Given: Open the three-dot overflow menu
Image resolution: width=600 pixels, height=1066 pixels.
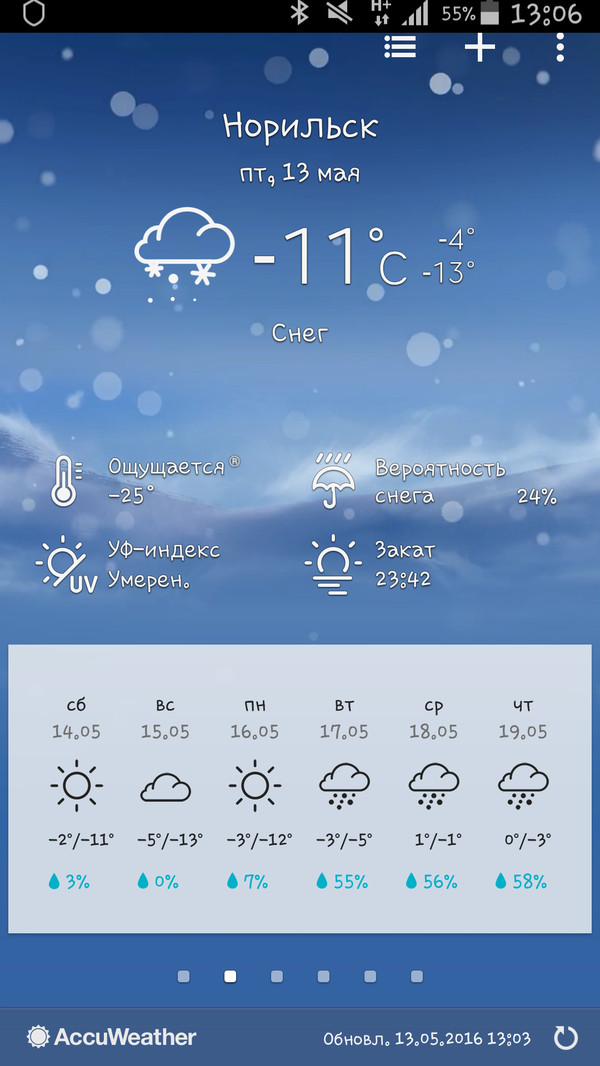Looking at the screenshot, I should 560,47.
